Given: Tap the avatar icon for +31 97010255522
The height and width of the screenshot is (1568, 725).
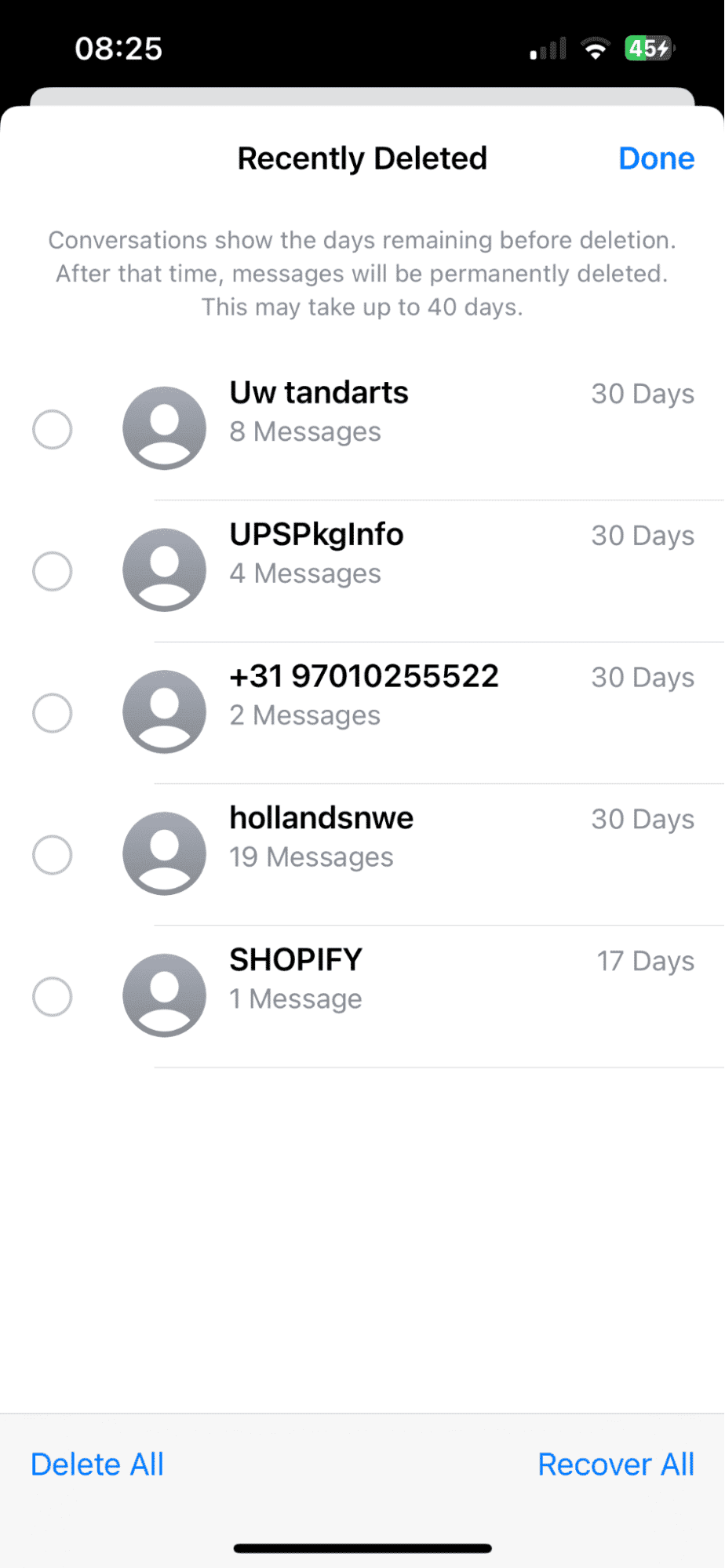Looking at the screenshot, I should [x=164, y=711].
